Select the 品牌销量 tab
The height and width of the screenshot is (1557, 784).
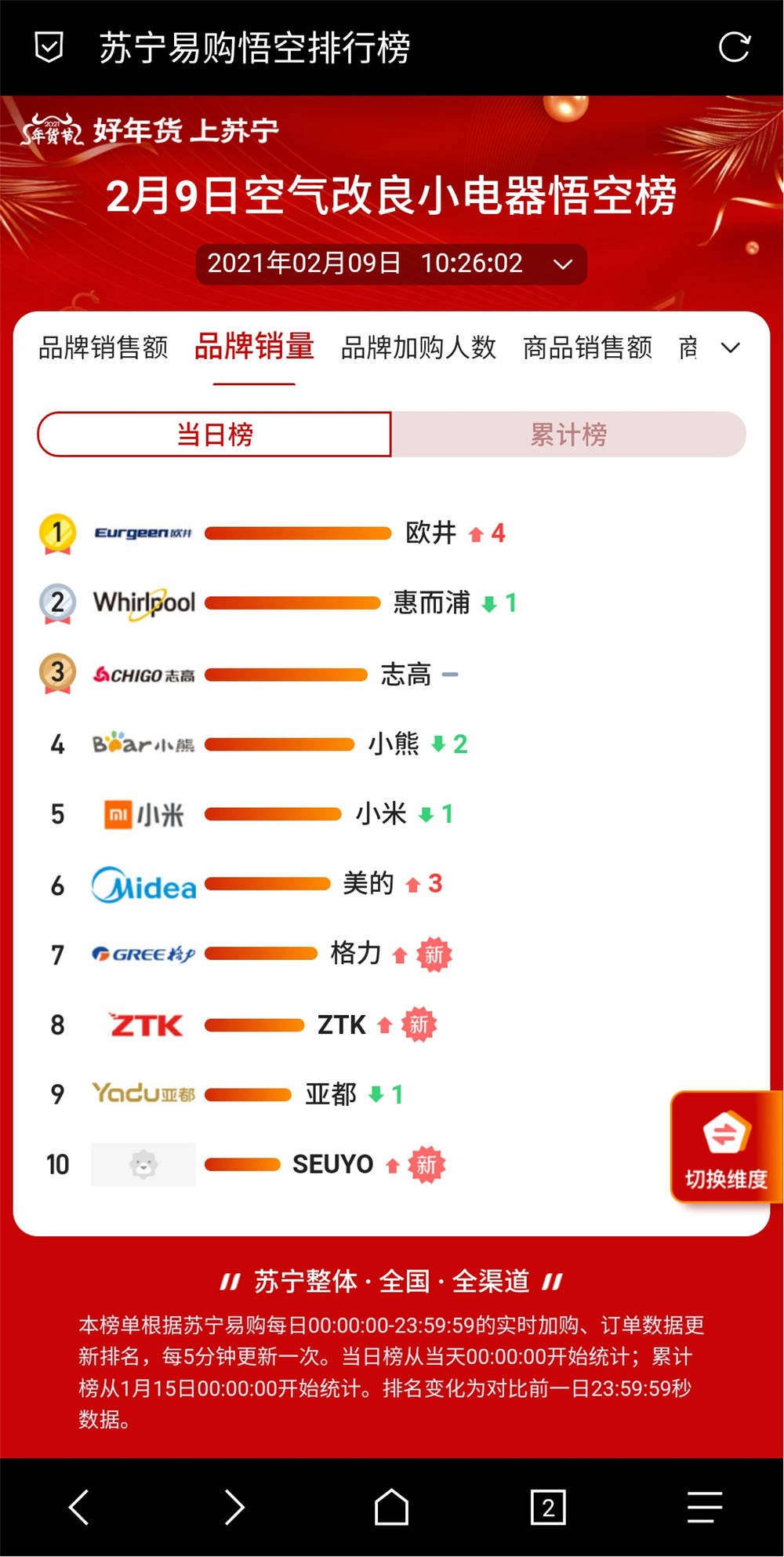[x=254, y=347]
